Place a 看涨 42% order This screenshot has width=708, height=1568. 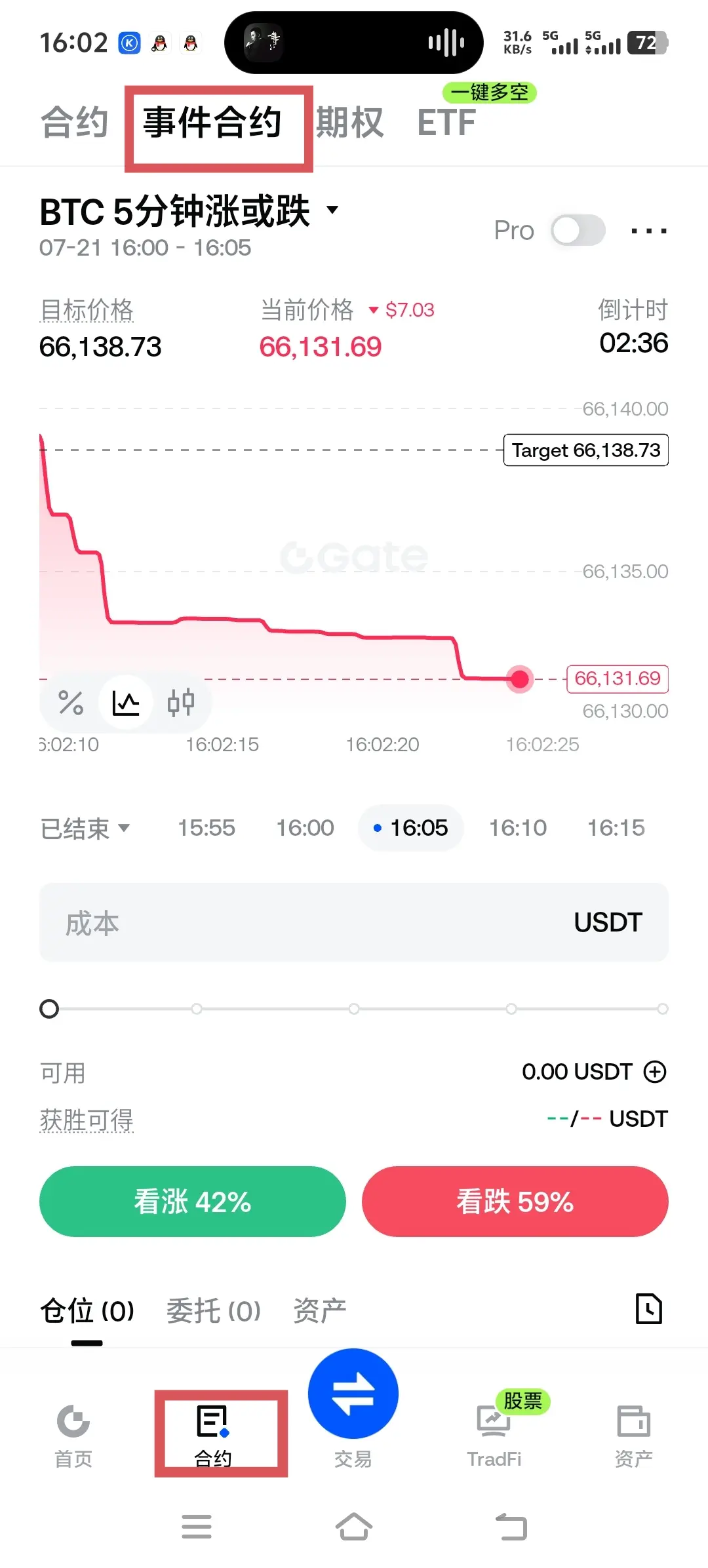tap(193, 1202)
